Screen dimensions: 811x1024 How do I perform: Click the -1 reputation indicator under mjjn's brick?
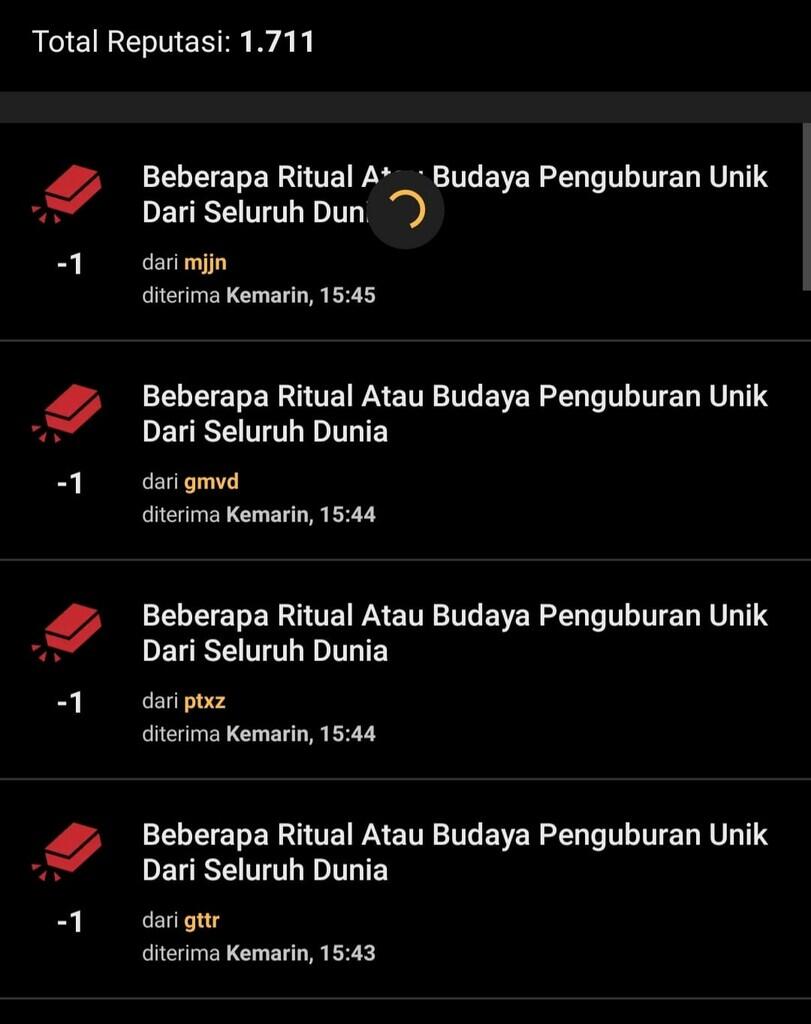point(70,264)
